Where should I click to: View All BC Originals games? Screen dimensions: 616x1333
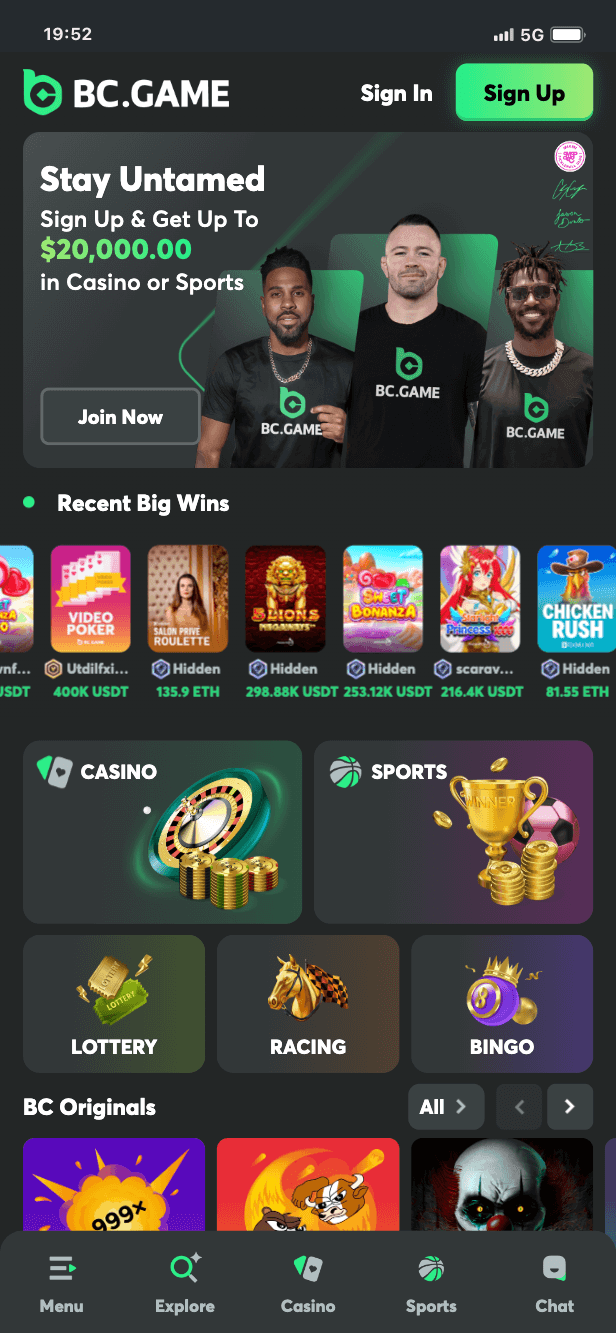pos(445,1107)
